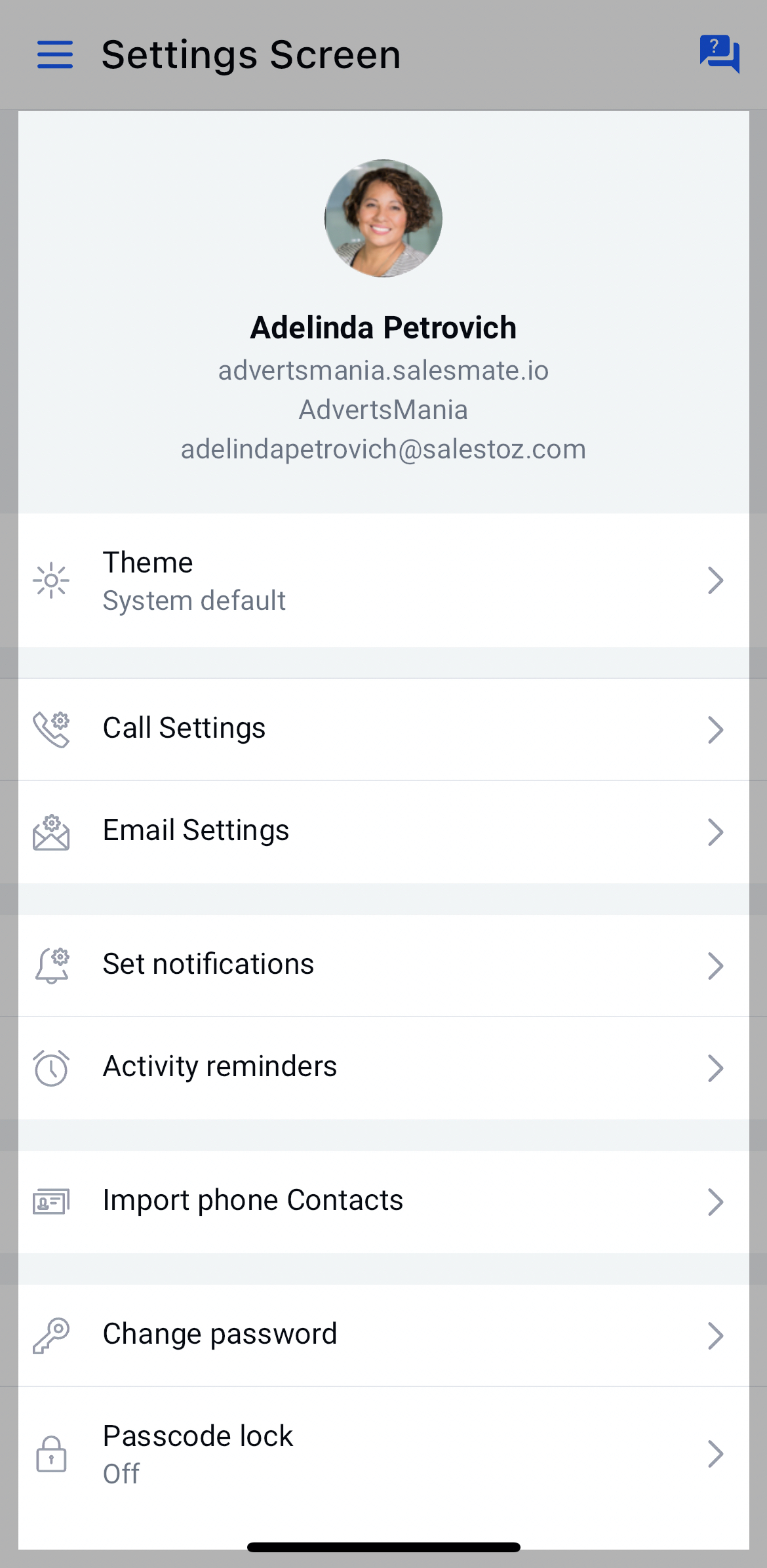
Task: Open Activity reminders
Action: (x=383, y=1068)
